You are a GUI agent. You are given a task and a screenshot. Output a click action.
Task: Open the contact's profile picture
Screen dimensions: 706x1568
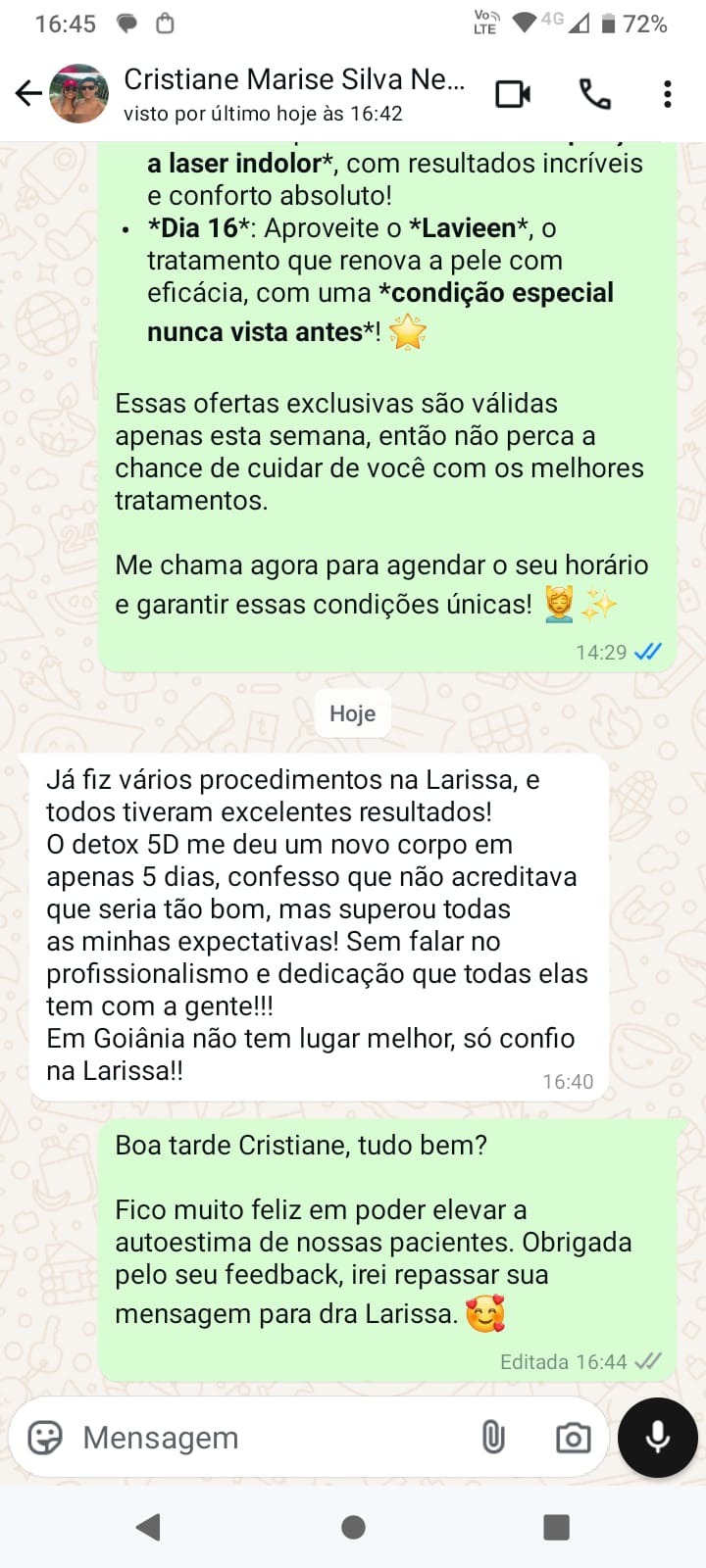(77, 93)
